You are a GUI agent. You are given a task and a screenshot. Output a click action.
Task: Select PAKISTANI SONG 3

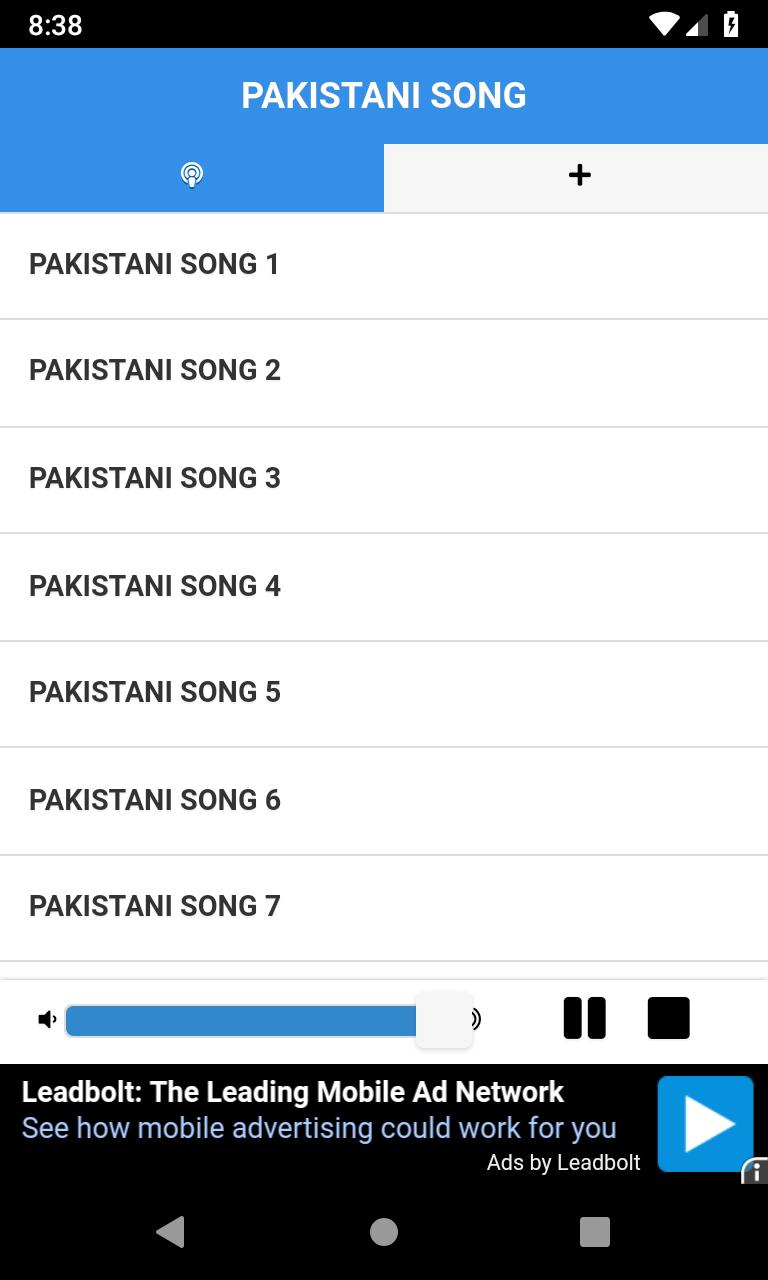pyautogui.click(x=384, y=479)
